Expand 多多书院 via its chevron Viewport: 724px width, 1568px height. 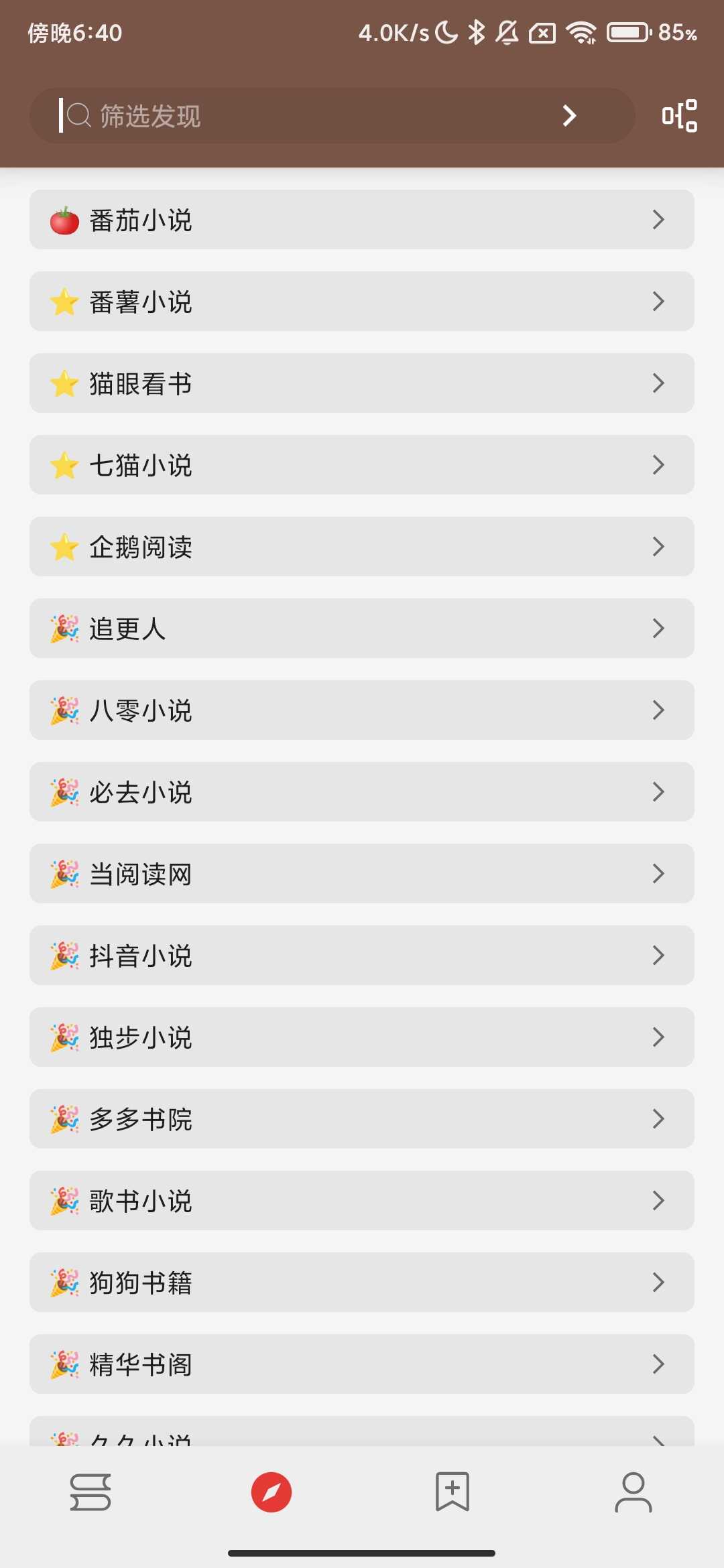pyautogui.click(x=658, y=1119)
